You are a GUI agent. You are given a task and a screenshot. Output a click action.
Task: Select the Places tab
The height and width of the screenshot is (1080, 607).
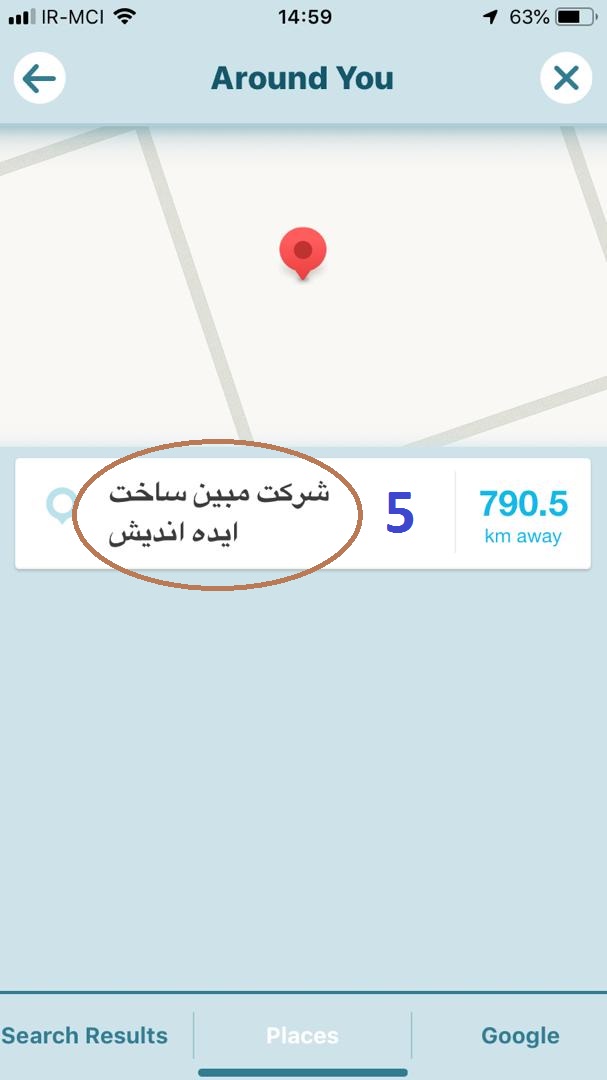[302, 1036]
